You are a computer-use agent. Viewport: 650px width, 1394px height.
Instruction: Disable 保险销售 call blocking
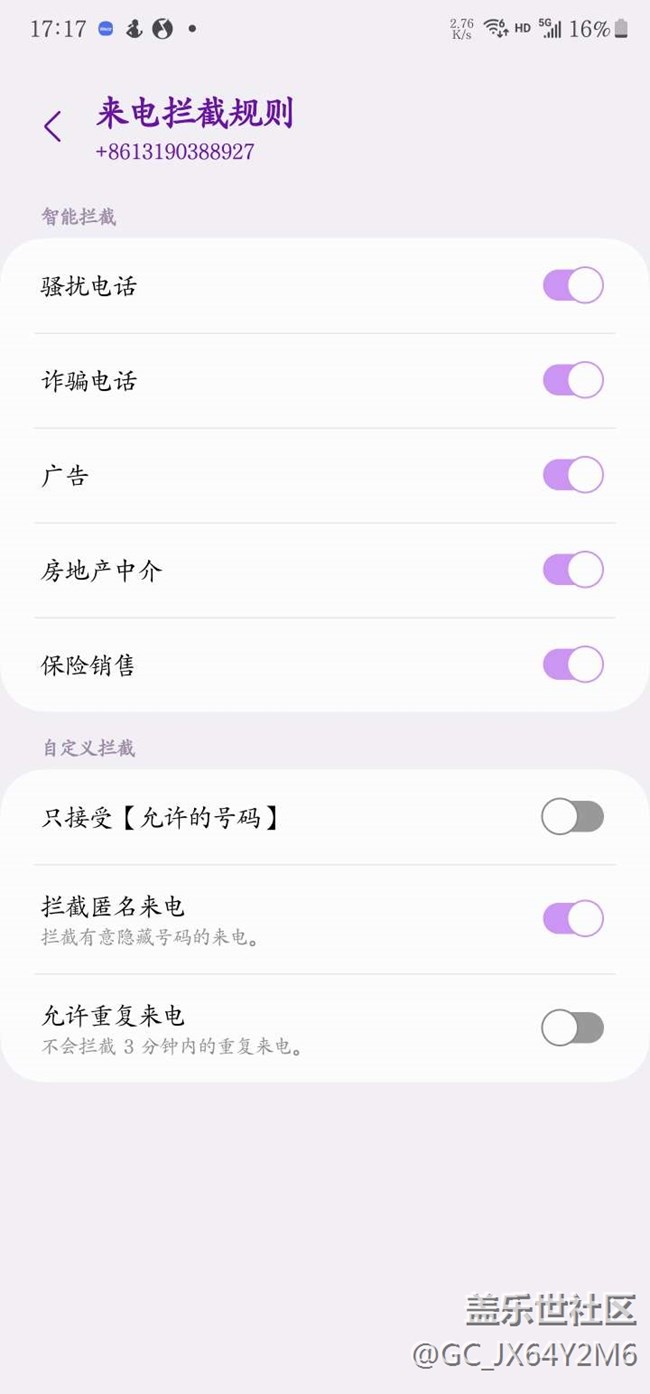pyautogui.click(x=573, y=665)
